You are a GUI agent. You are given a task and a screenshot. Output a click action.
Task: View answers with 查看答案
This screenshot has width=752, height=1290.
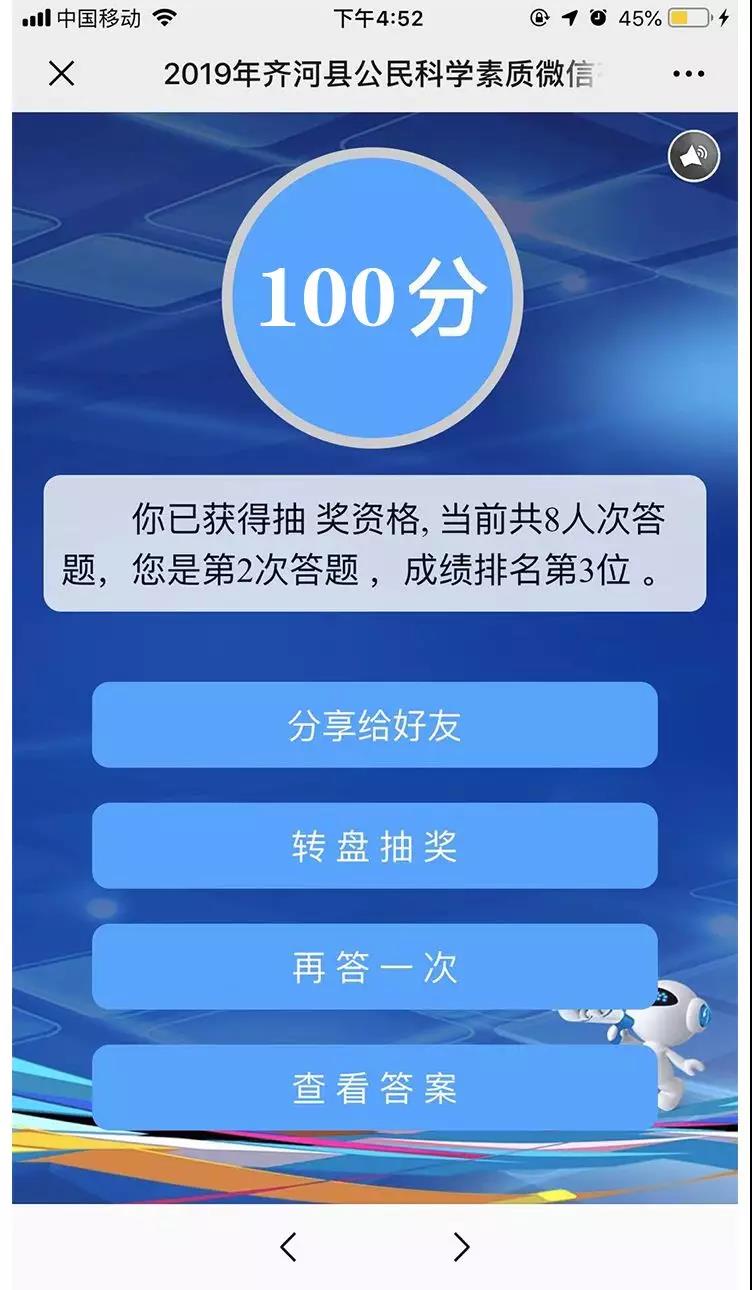(x=374, y=1088)
